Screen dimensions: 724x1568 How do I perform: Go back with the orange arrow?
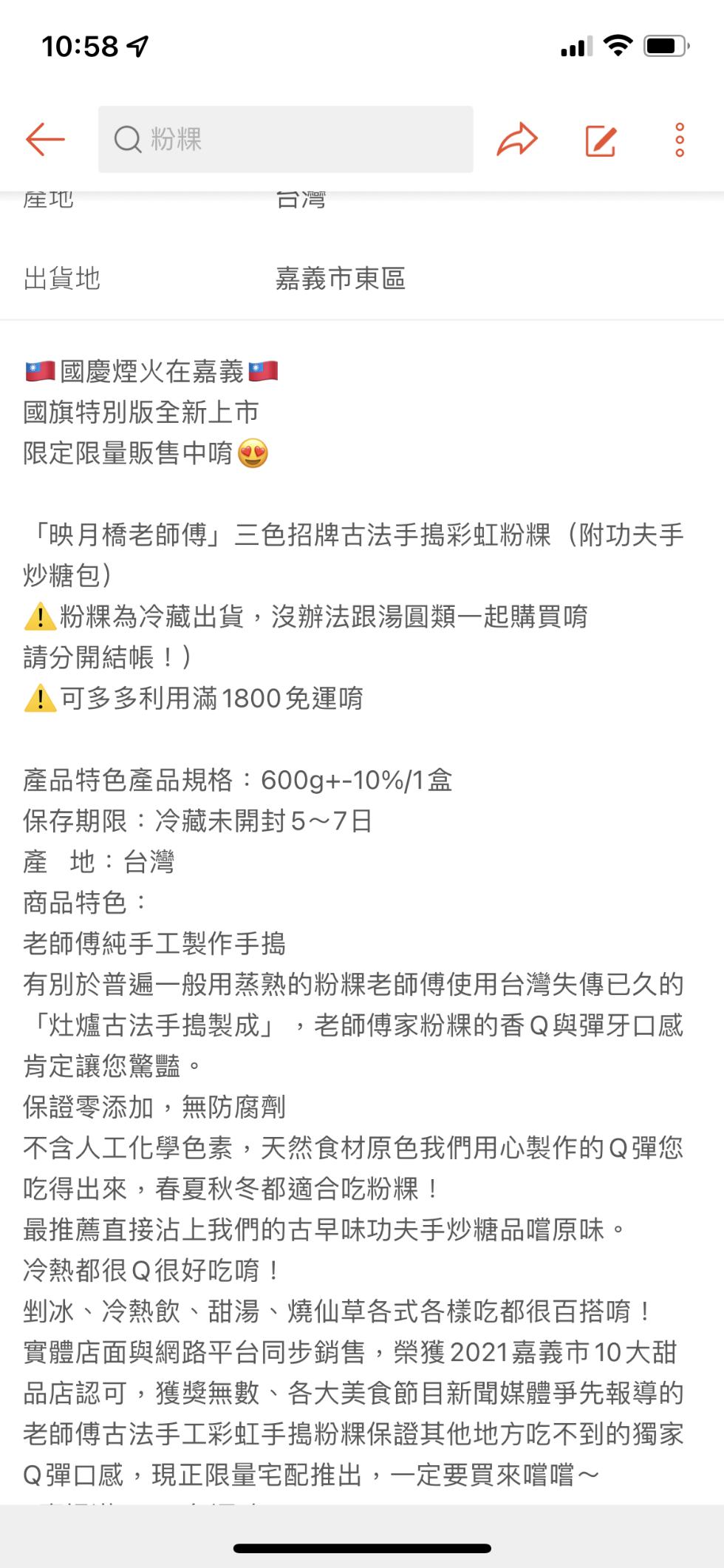45,139
